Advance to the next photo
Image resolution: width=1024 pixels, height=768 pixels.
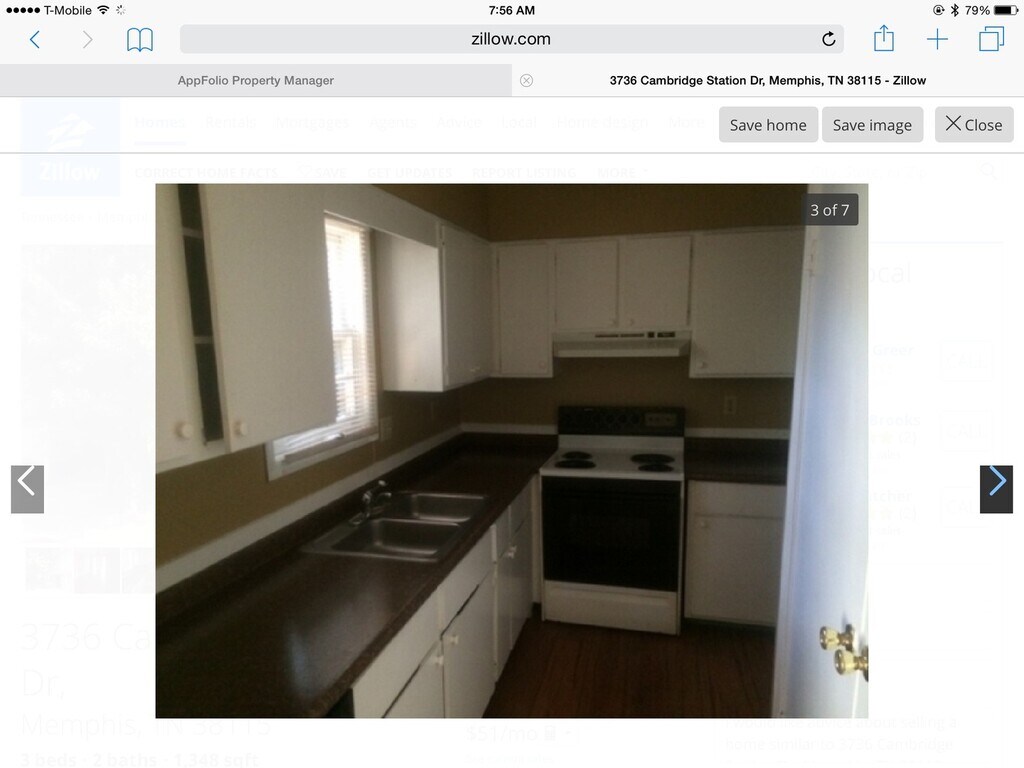pos(996,489)
